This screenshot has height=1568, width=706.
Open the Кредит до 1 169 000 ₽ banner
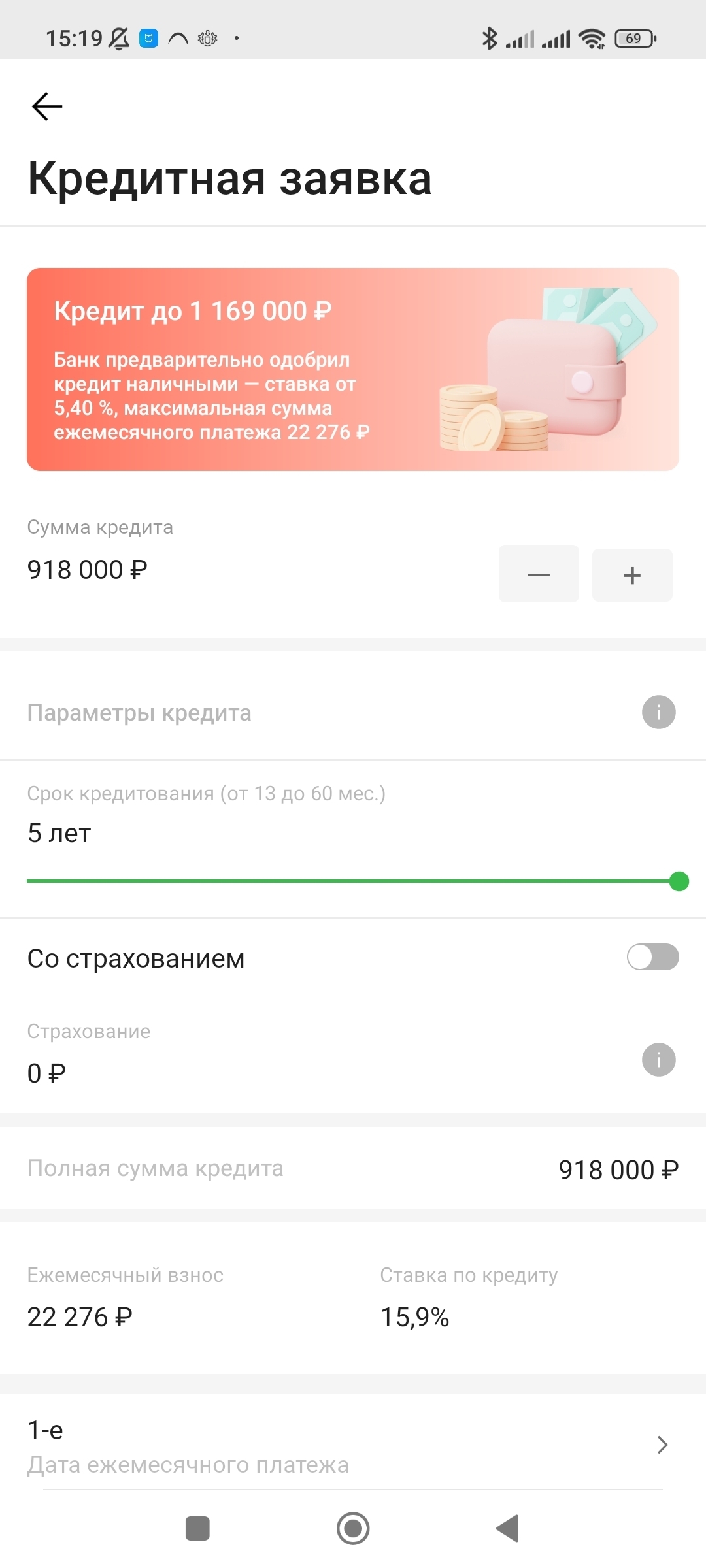[353, 369]
